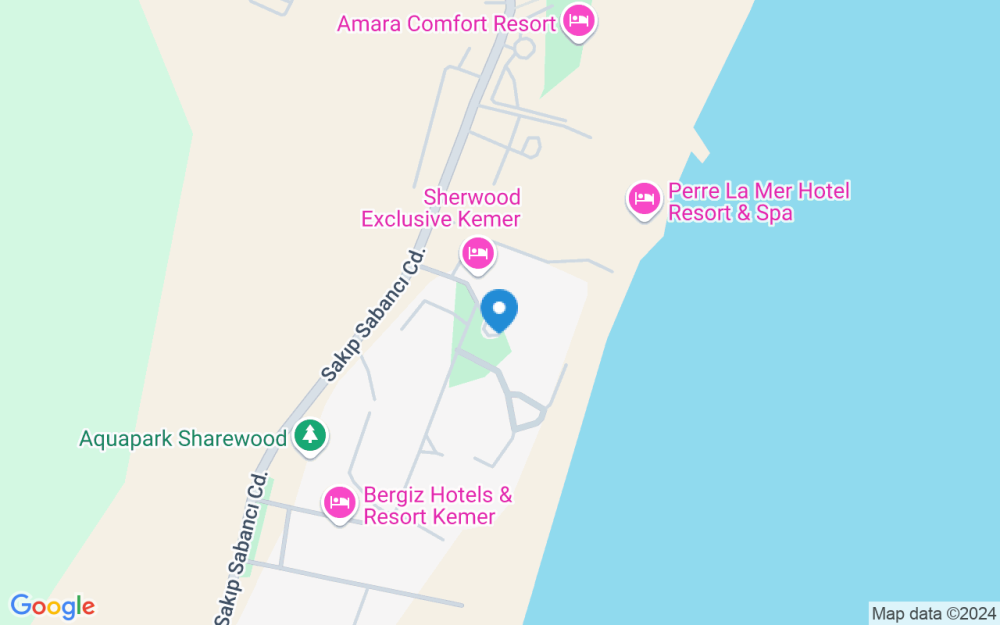Select the Bergiz Hotels & Resort Kemer pin
This screenshot has width=1000, height=625.
[340, 502]
